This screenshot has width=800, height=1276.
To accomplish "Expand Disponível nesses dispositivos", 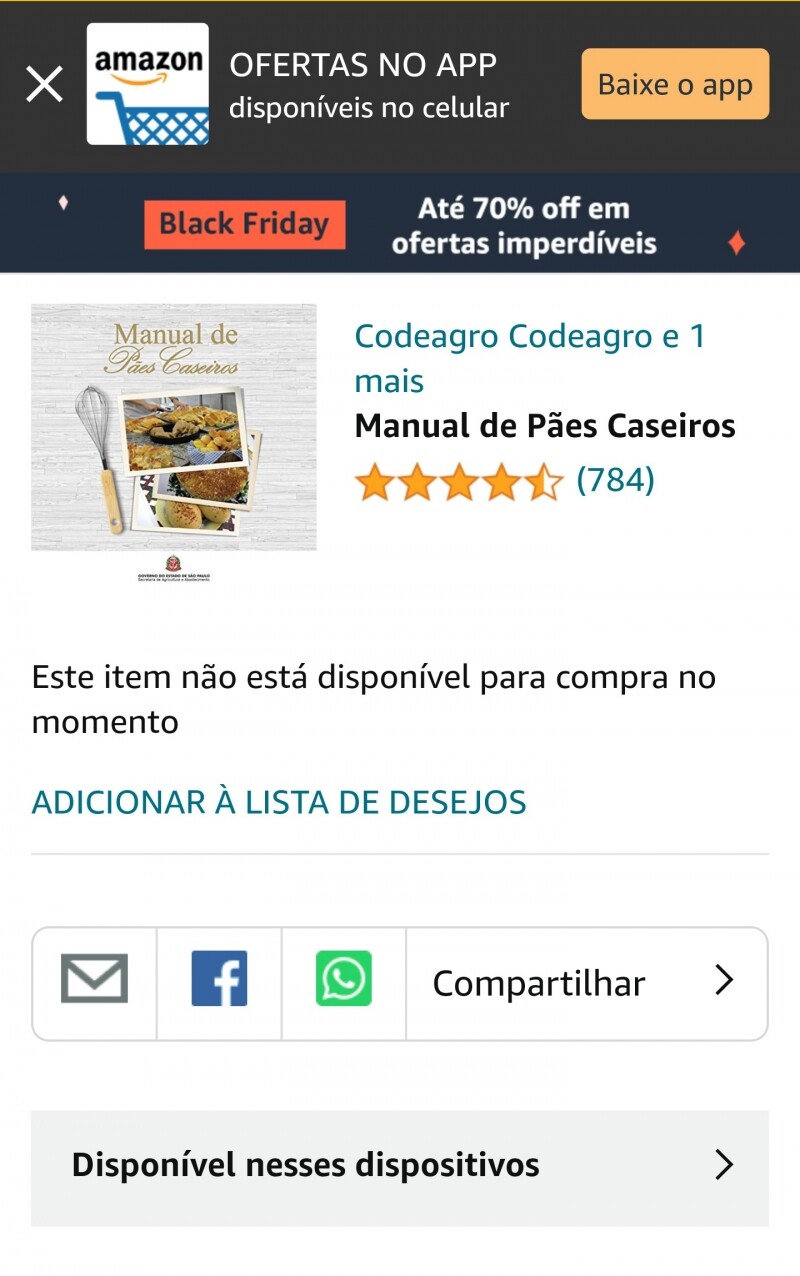I will [400, 1166].
